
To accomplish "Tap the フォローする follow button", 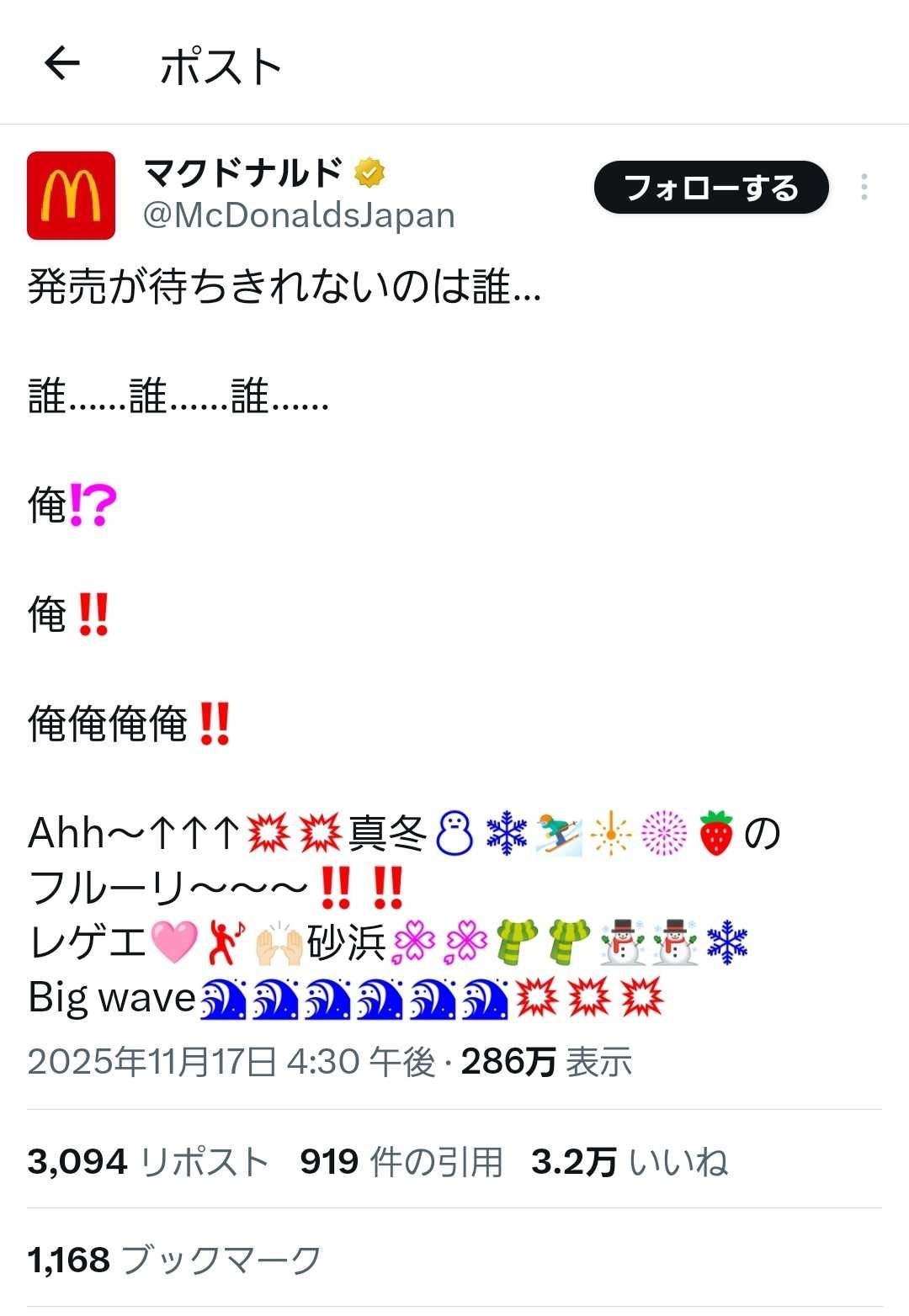I will (711, 188).
